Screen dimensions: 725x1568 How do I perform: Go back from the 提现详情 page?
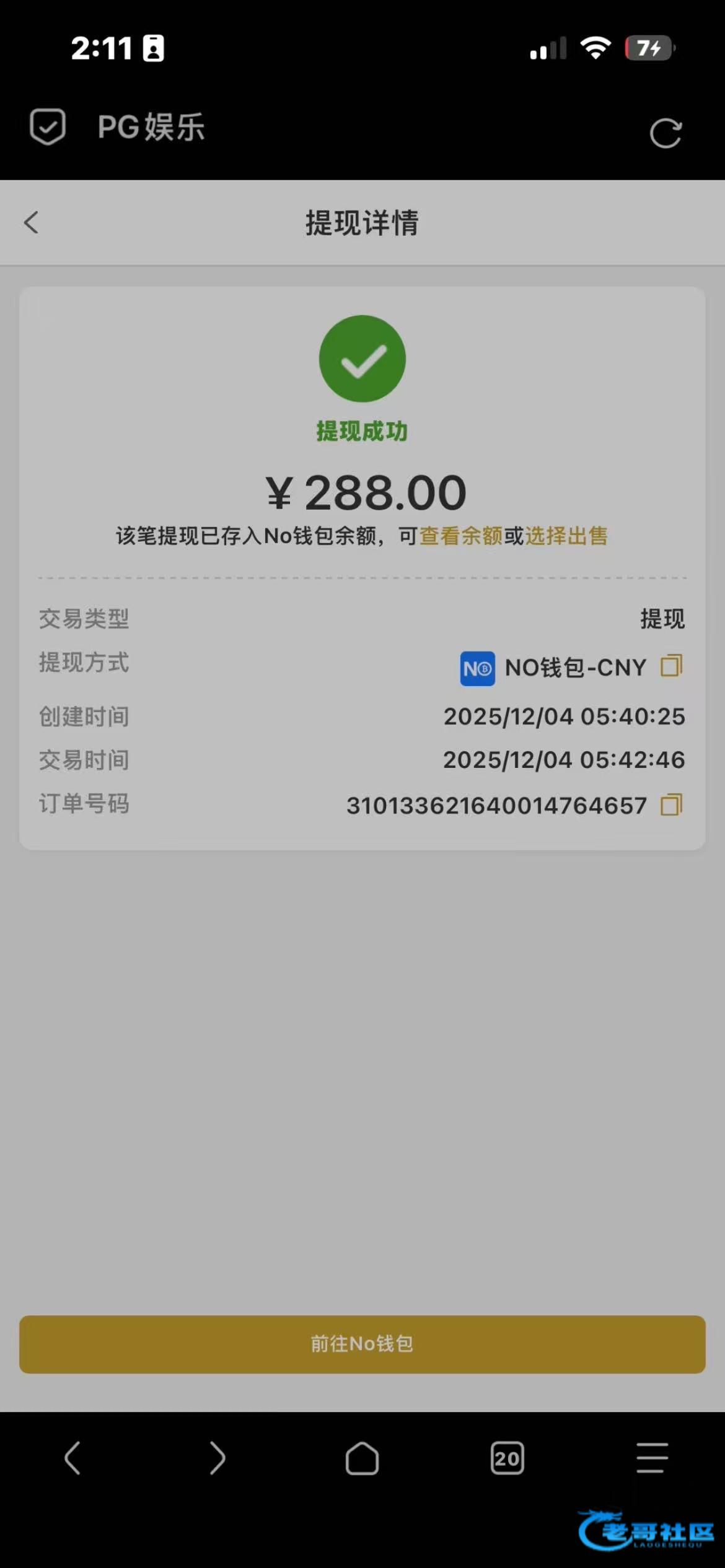[x=31, y=223]
